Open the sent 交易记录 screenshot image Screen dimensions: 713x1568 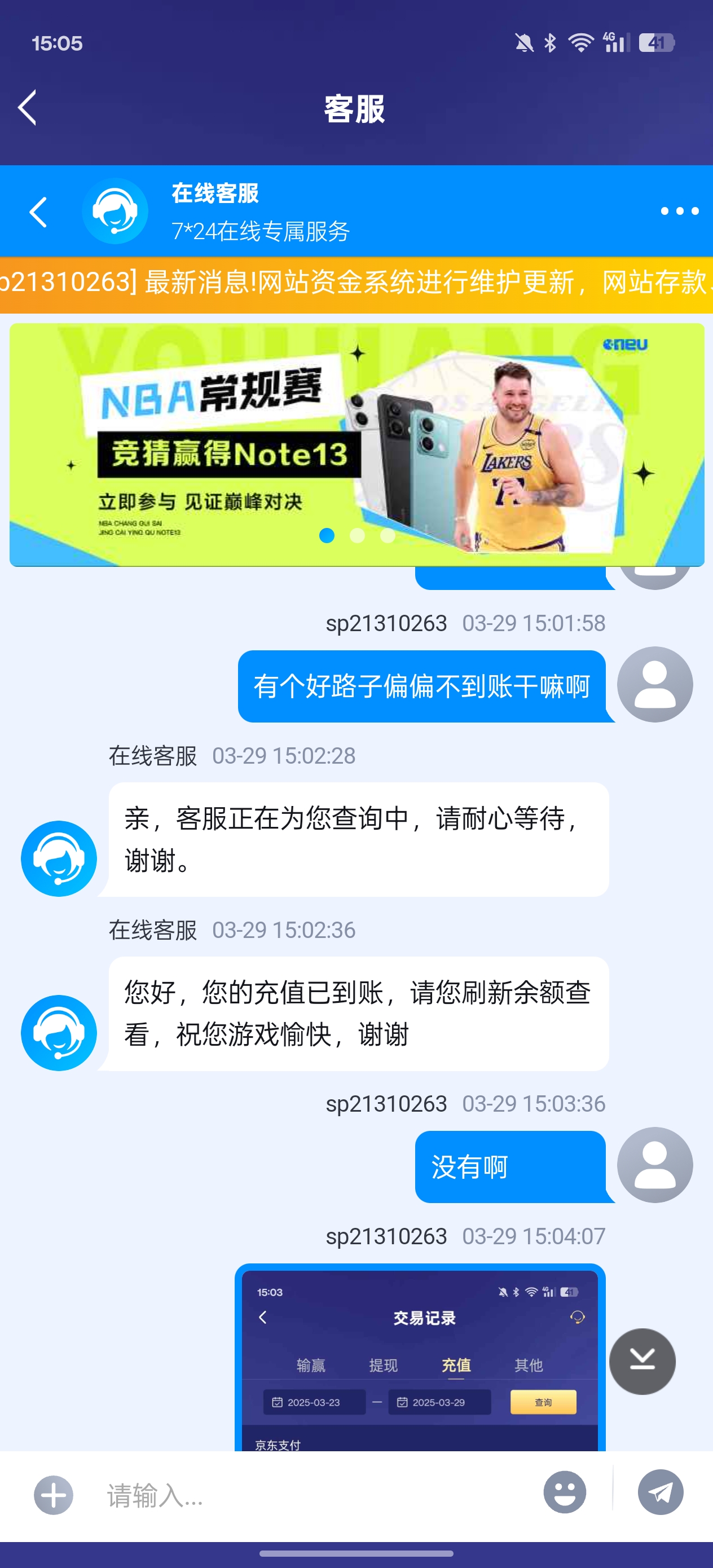(420, 1358)
